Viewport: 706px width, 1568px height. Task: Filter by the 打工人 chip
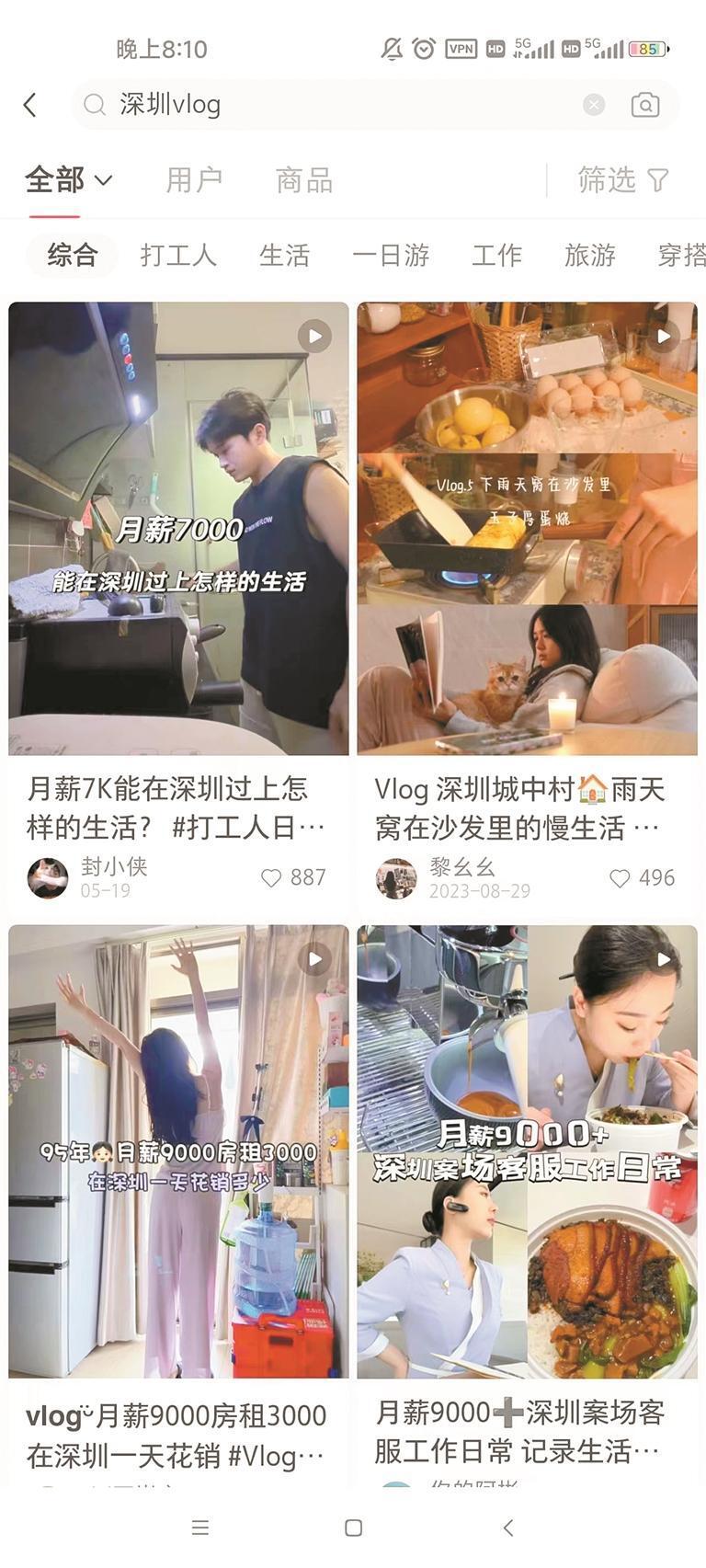click(x=178, y=255)
